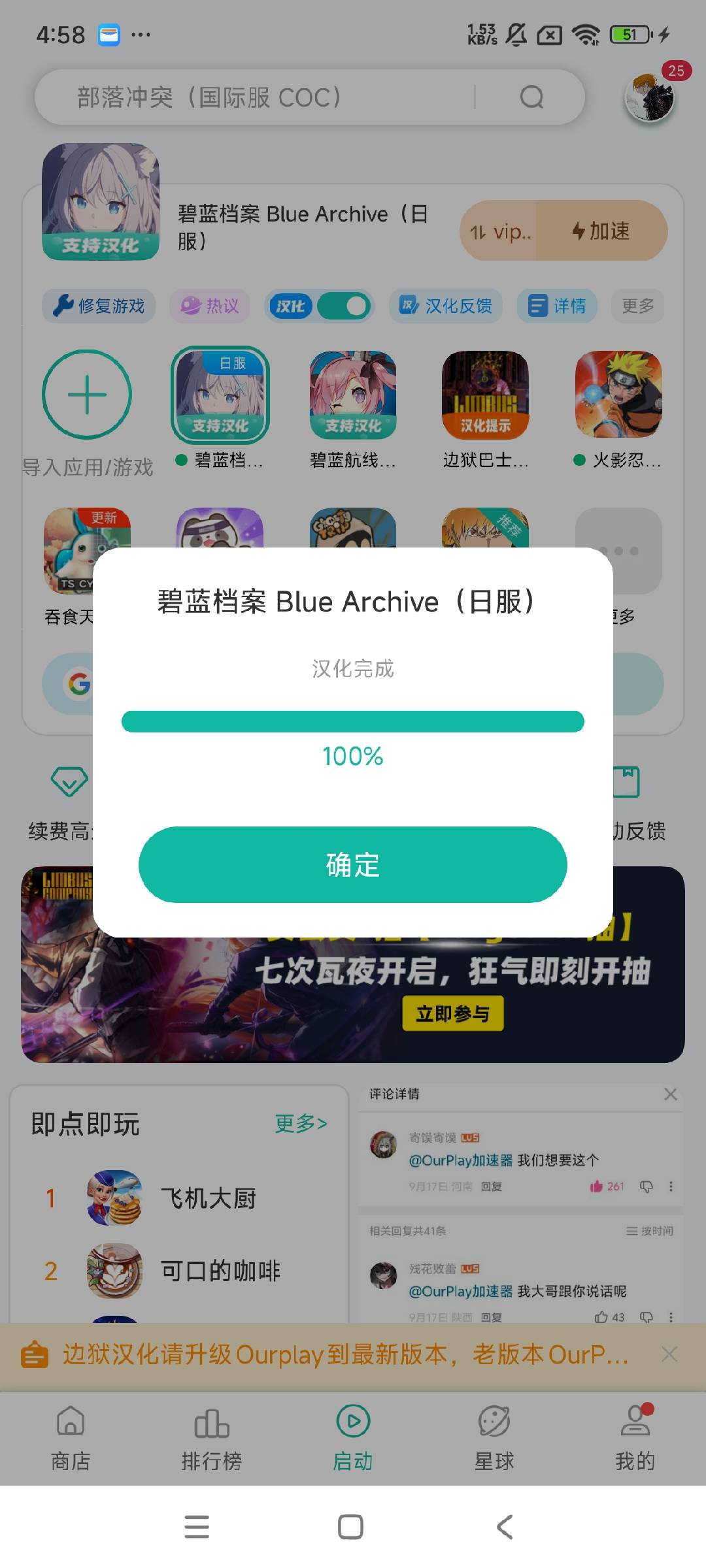Launch 碧蓝航线 game icon
The width and height of the screenshot is (706, 1568).
point(353,395)
